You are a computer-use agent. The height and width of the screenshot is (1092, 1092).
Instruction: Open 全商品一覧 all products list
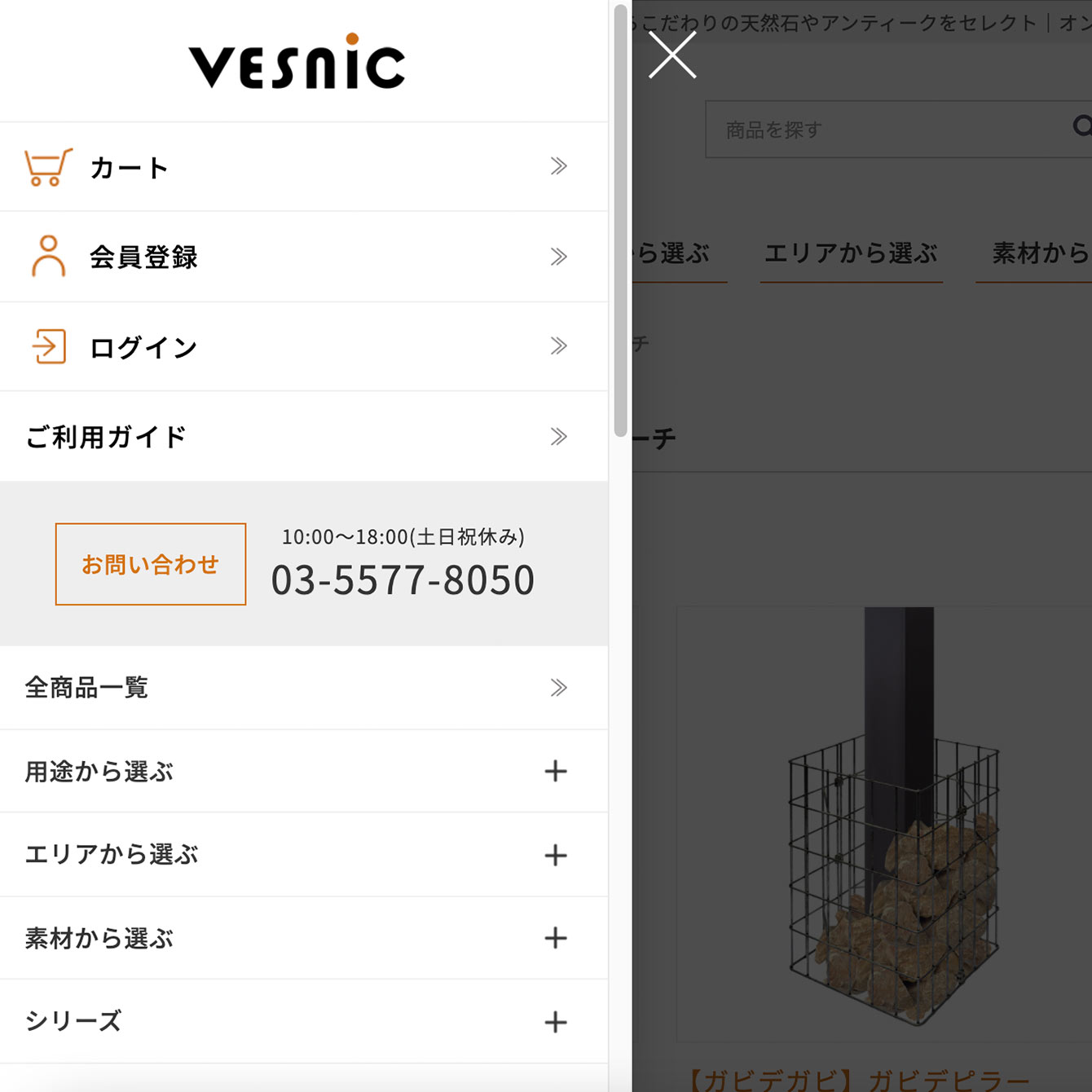tap(303, 688)
